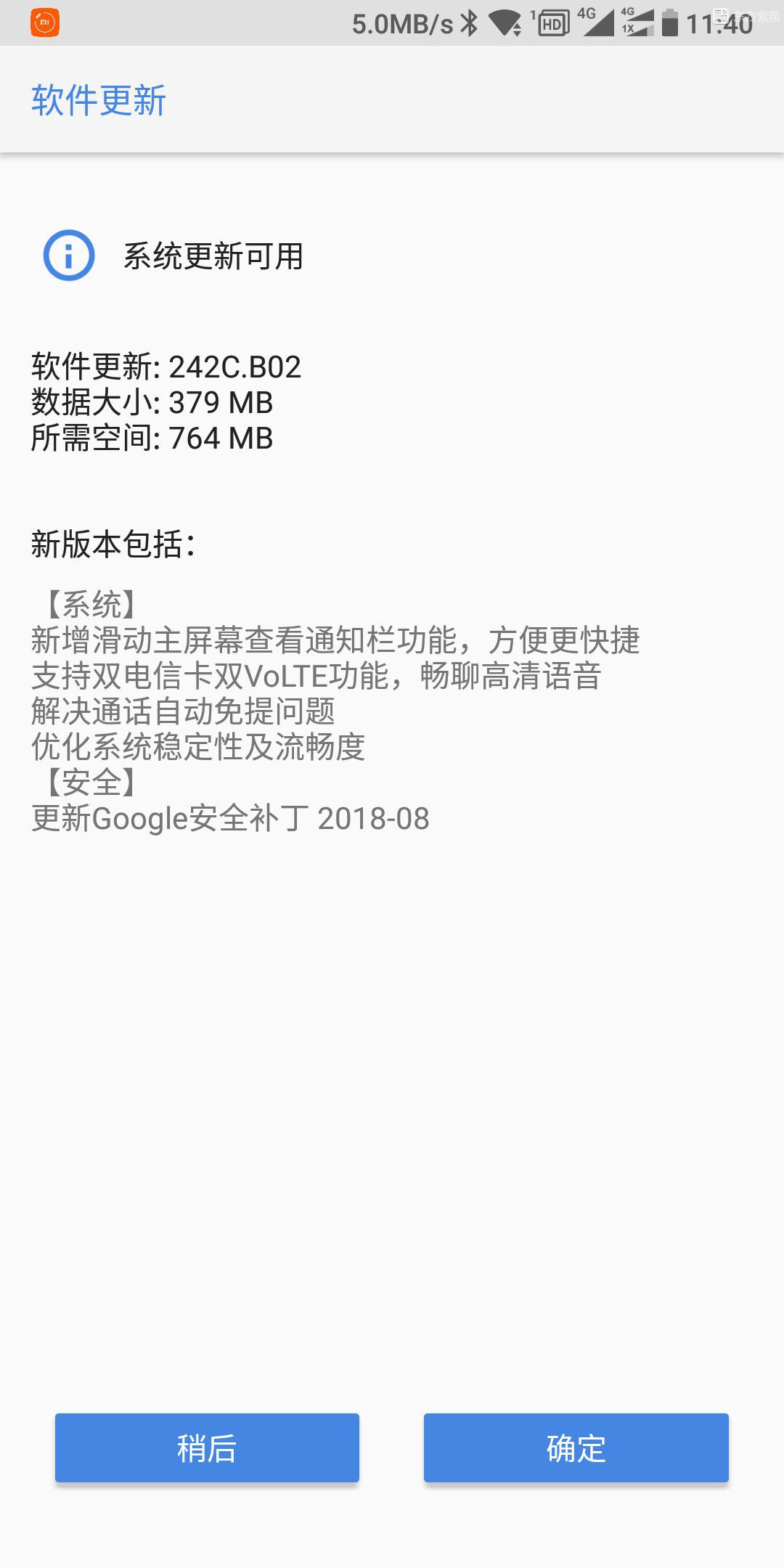
Task: Confirm the update with 确定
Action: 576,1447
